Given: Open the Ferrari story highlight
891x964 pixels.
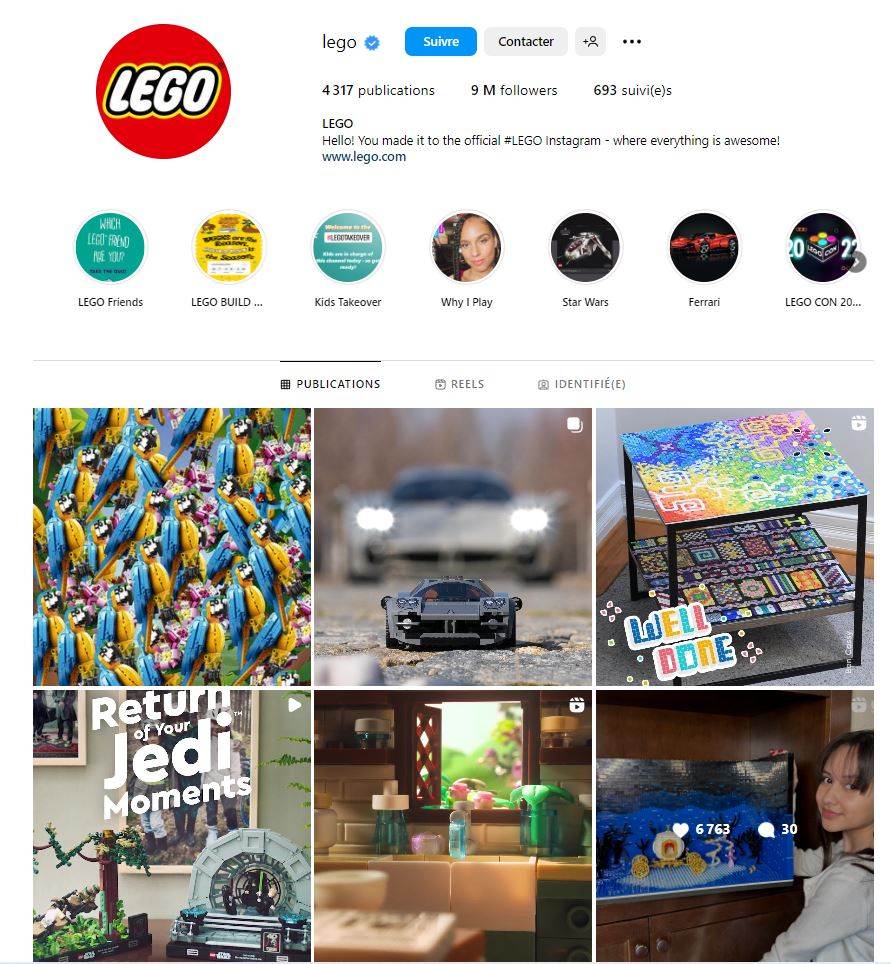Looking at the screenshot, I should [704, 248].
